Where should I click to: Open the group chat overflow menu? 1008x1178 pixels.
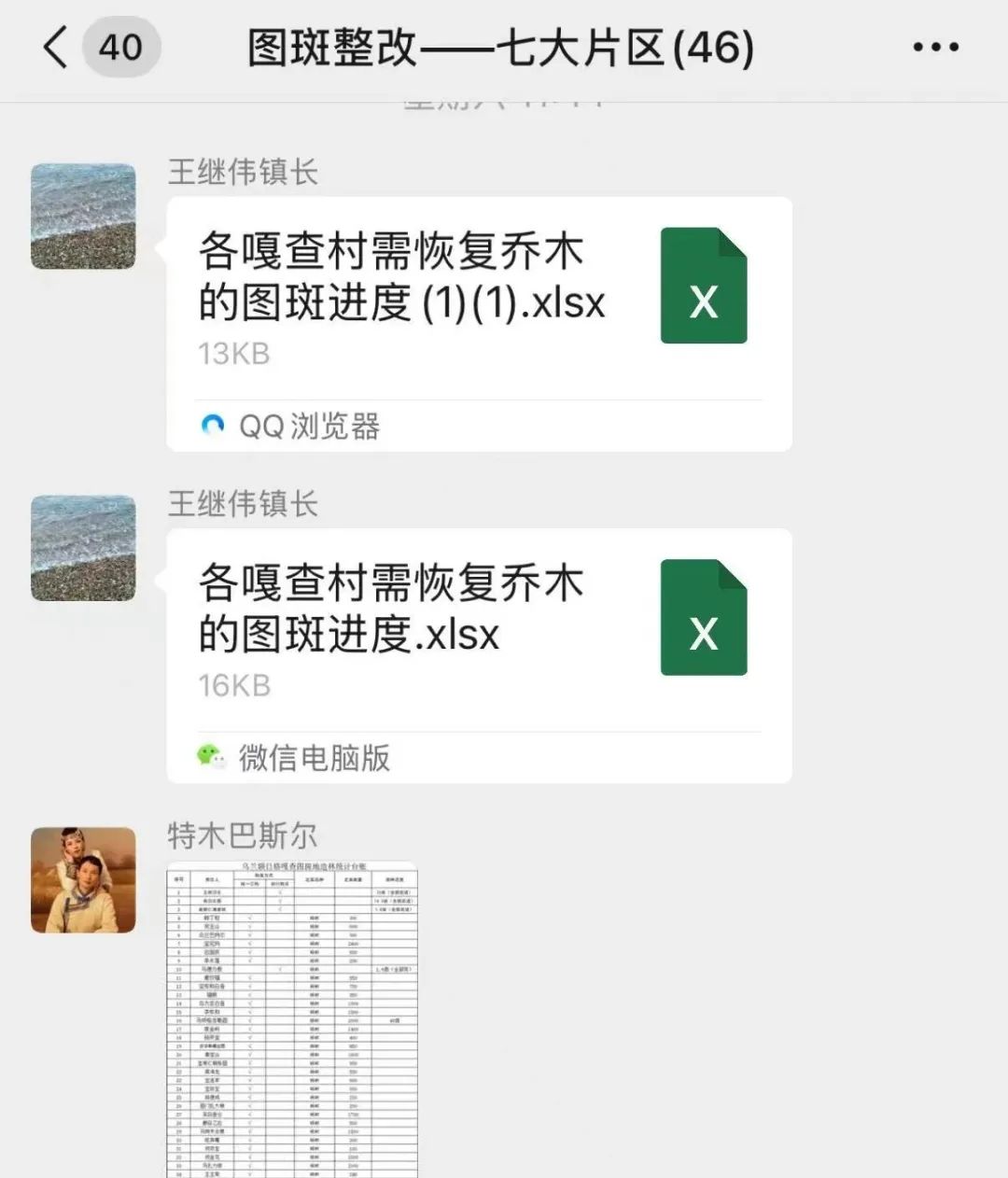click(934, 47)
